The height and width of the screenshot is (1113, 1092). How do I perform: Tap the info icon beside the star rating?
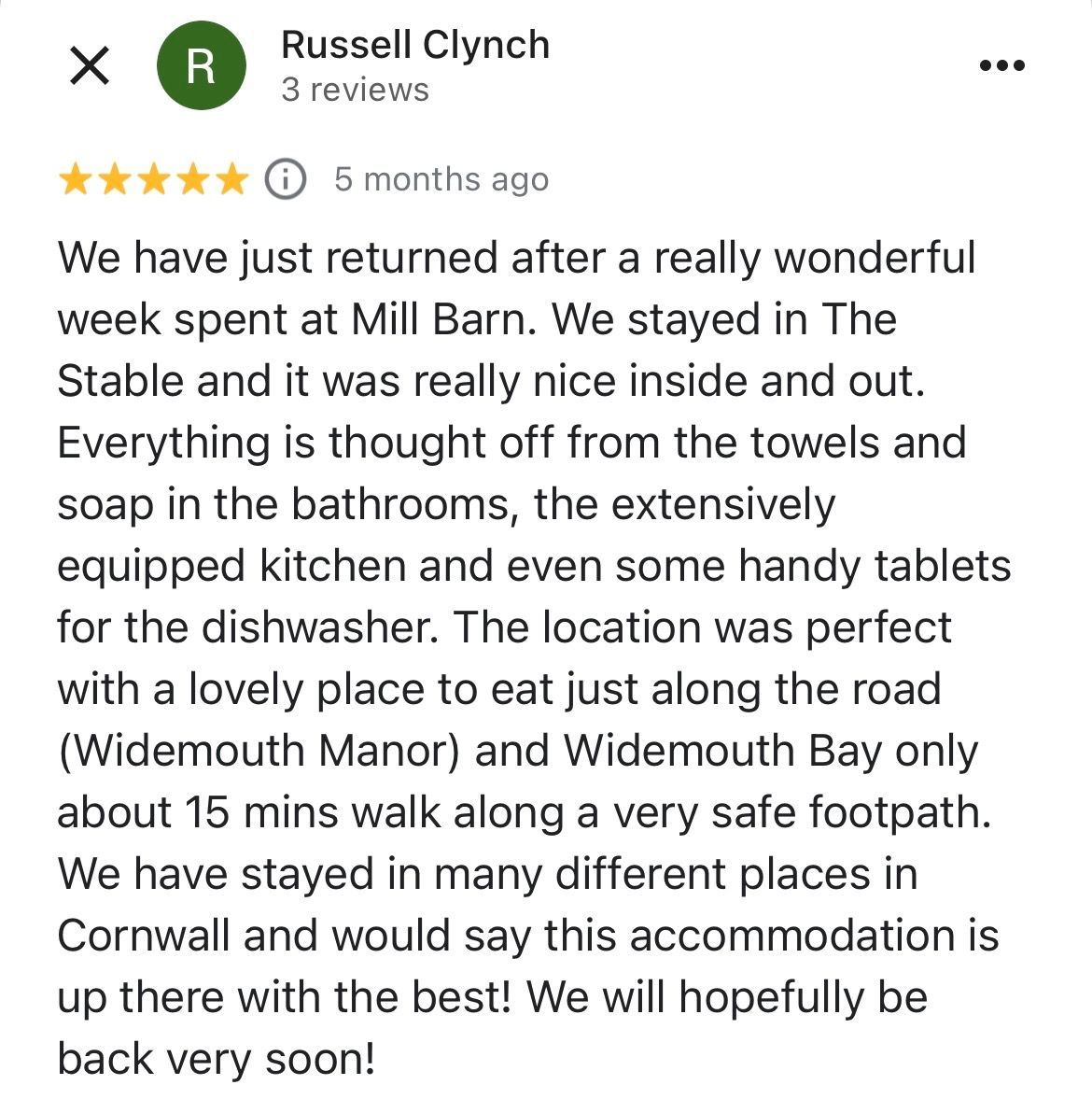coord(286,178)
